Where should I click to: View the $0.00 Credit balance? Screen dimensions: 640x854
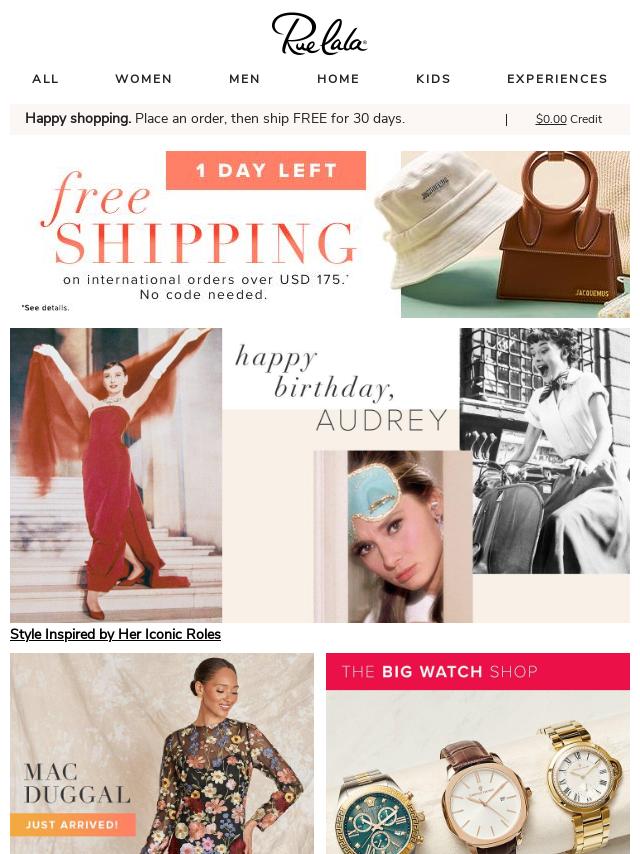click(568, 119)
